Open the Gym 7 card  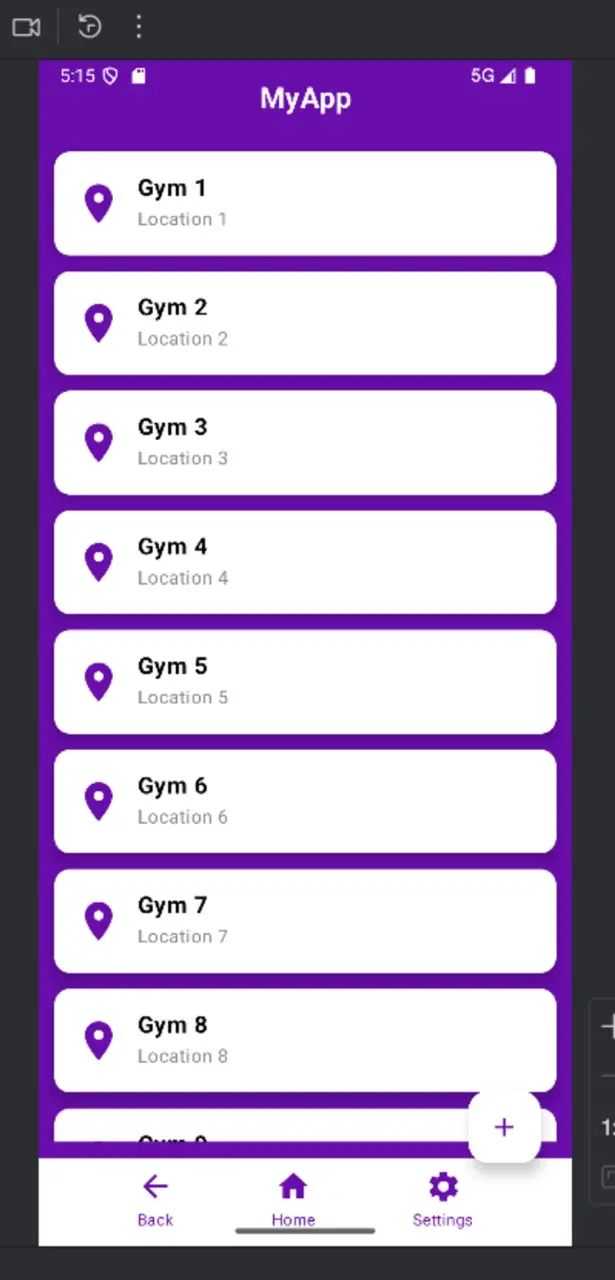[x=304, y=920]
